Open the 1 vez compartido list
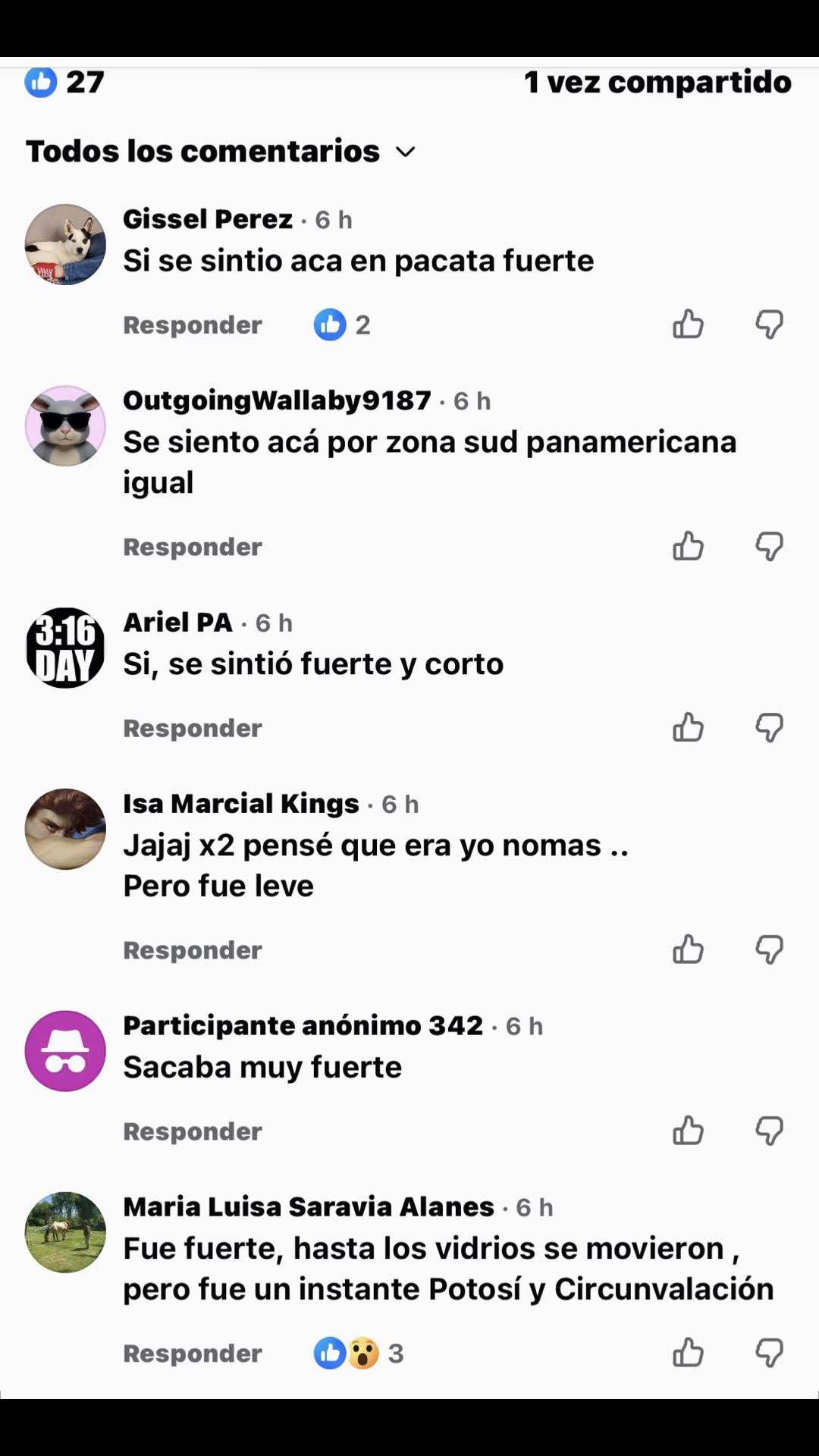 coord(657,82)
